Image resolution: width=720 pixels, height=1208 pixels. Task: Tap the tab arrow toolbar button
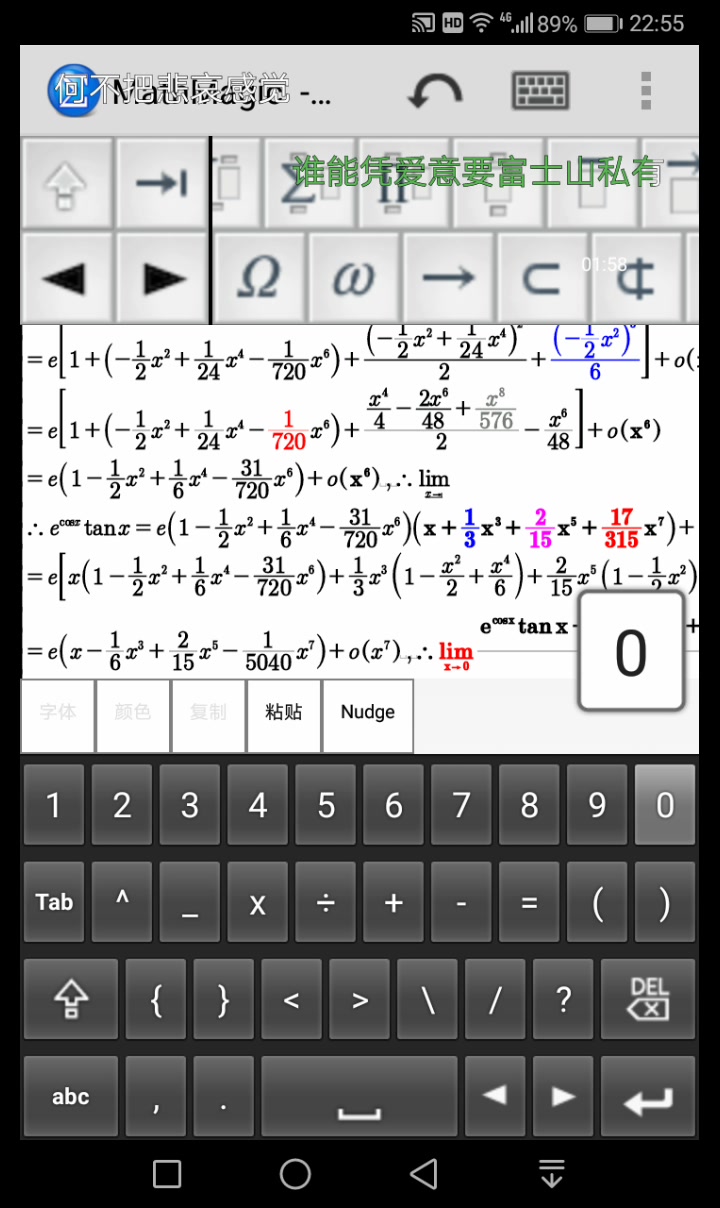162,183
